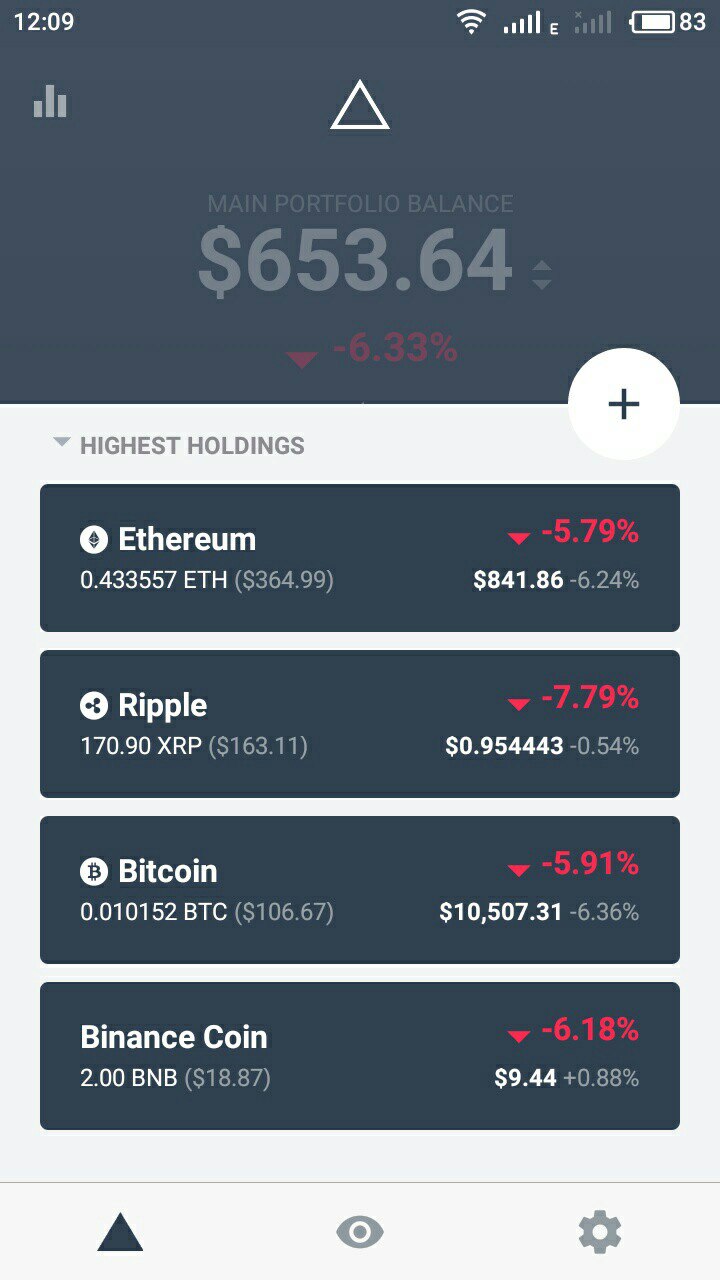720x1280 pixels.
Task: Switch to the portfolio triangle tab
Action: click(x=120, y=1232)
